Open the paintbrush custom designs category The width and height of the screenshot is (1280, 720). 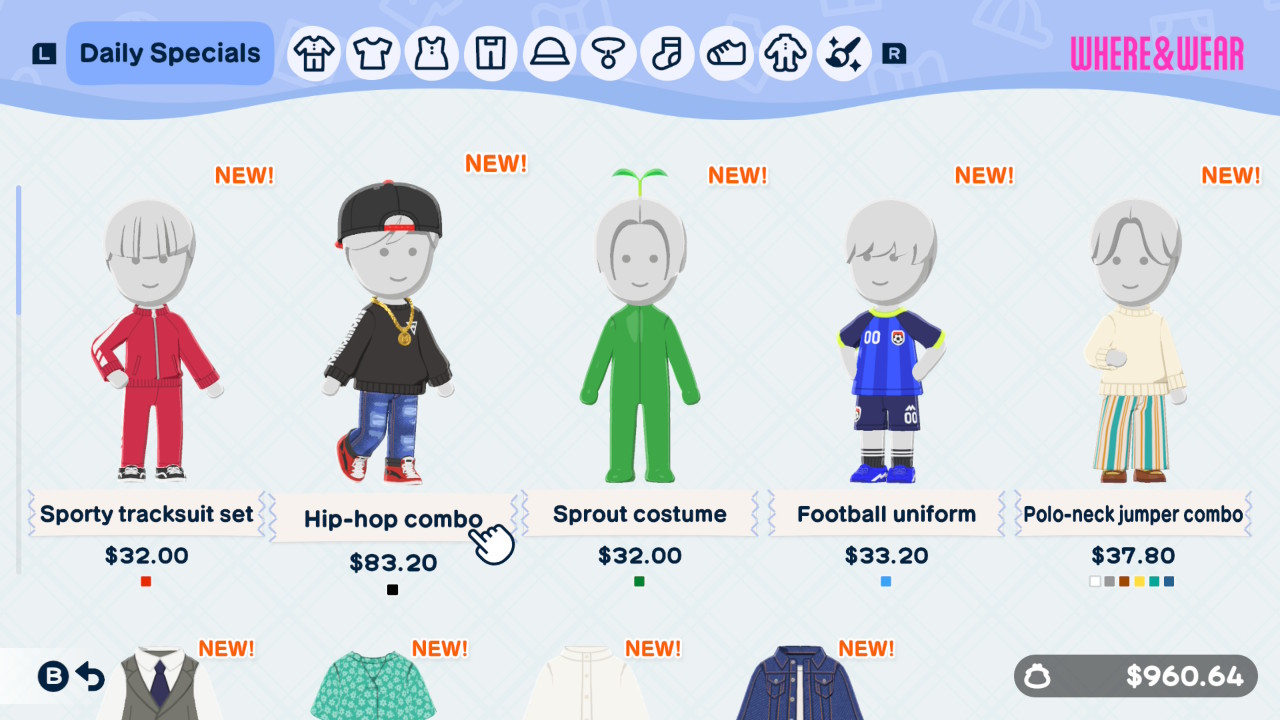click(844, 53)
